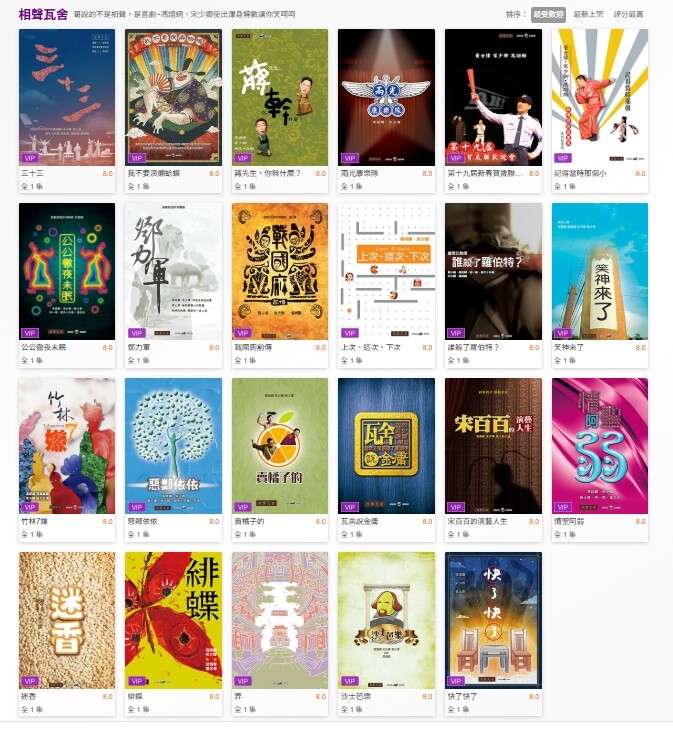Open 宋百百的演藝人生
The height and width of the screenshot is (730, 673).
click(493, 445)
